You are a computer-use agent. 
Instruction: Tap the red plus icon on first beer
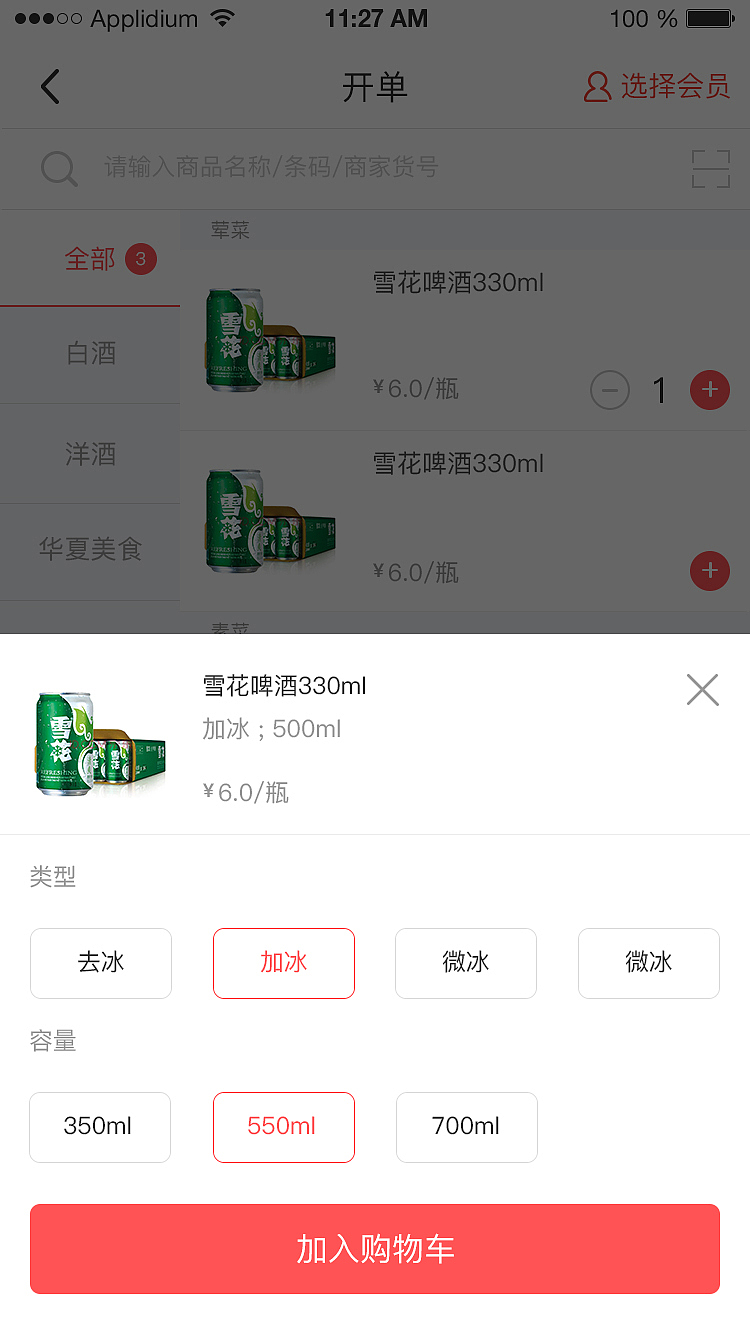[710, 390]
